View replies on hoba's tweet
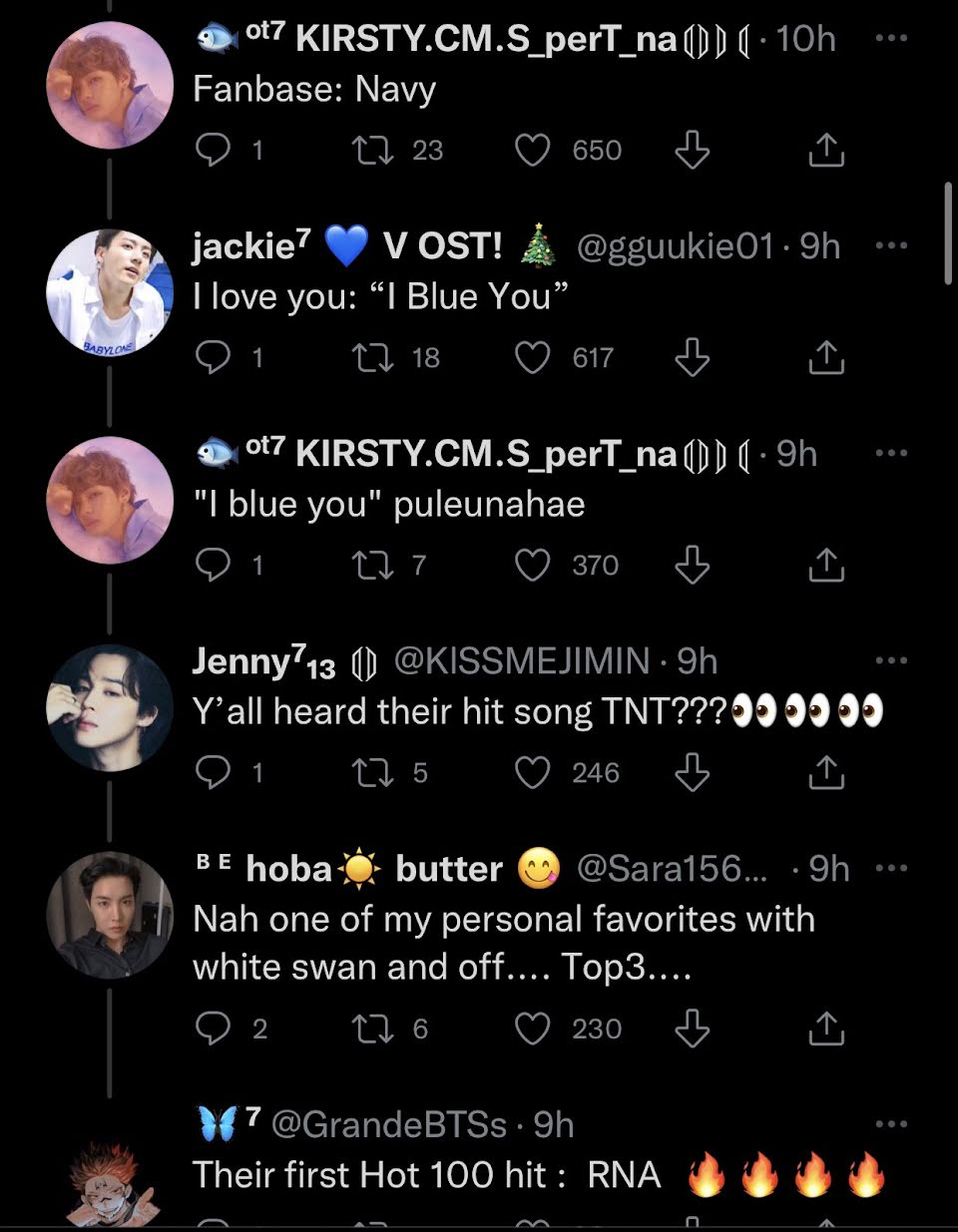 [x=213, y=1028]
